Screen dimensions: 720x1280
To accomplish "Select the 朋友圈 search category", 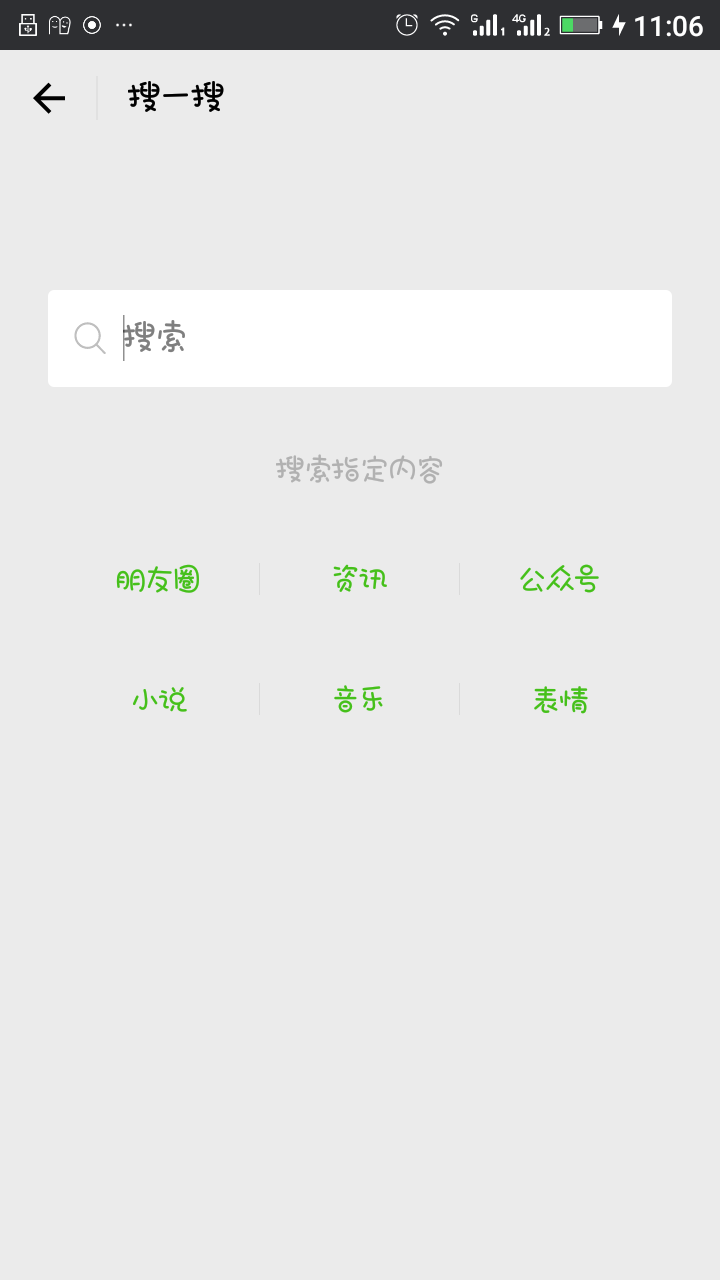I will (x=160, y=578).
